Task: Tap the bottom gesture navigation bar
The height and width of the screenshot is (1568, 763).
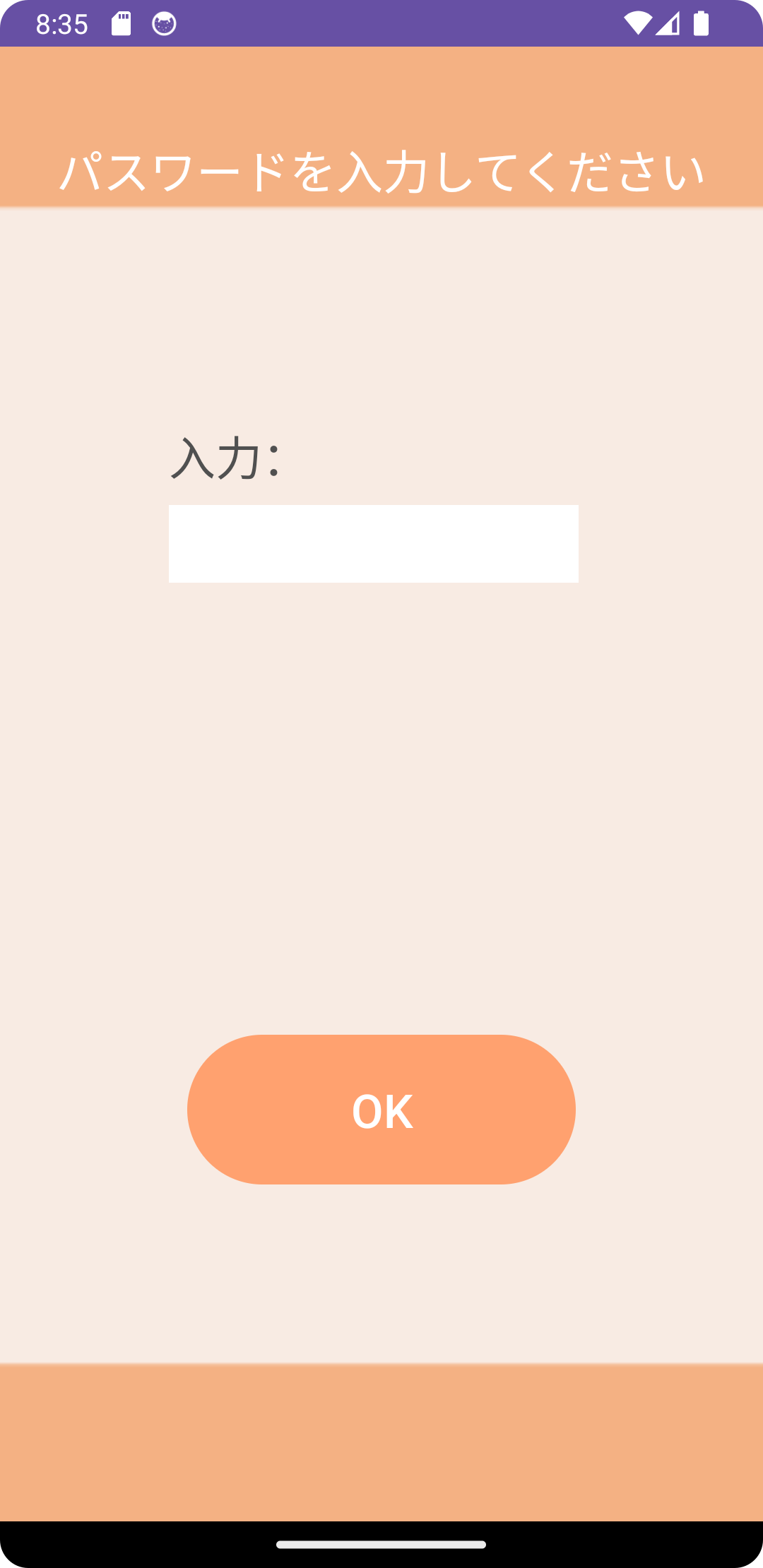Action: coord(381,1544)
